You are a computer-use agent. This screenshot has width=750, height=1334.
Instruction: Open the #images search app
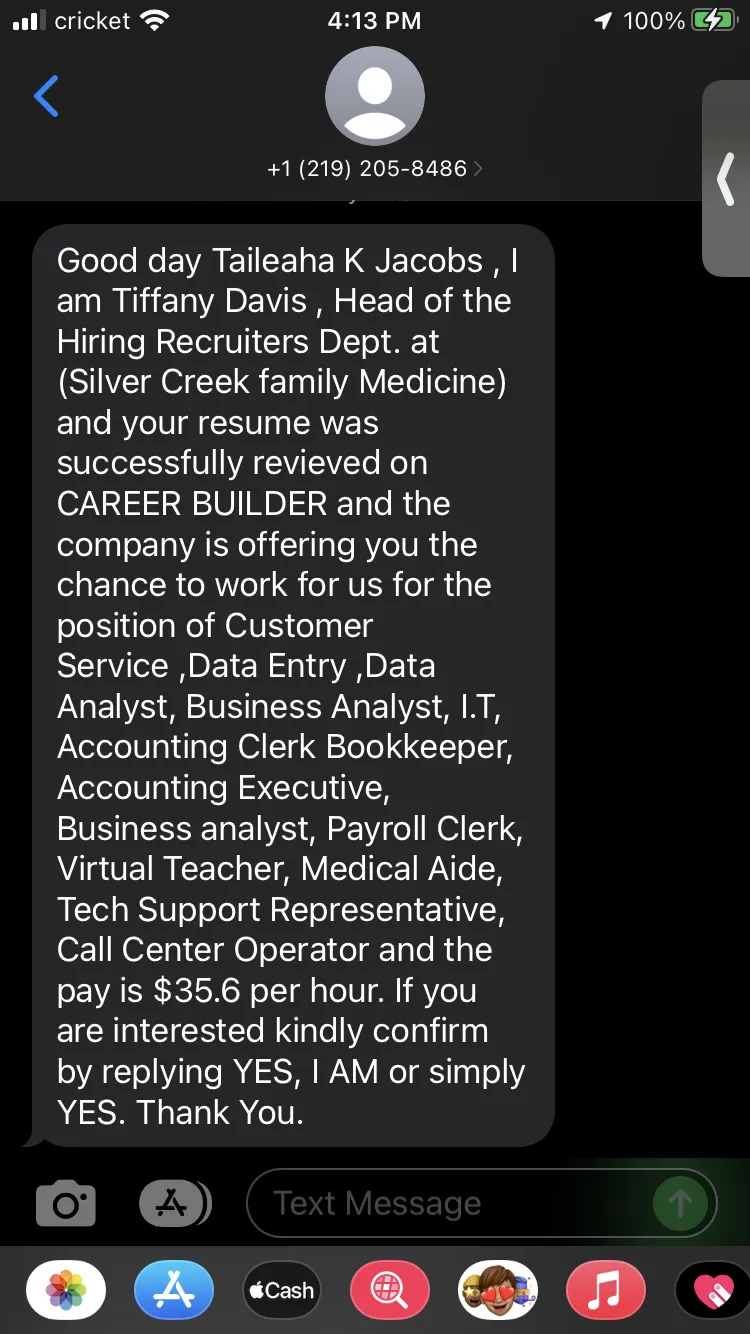pos(390,1290)
